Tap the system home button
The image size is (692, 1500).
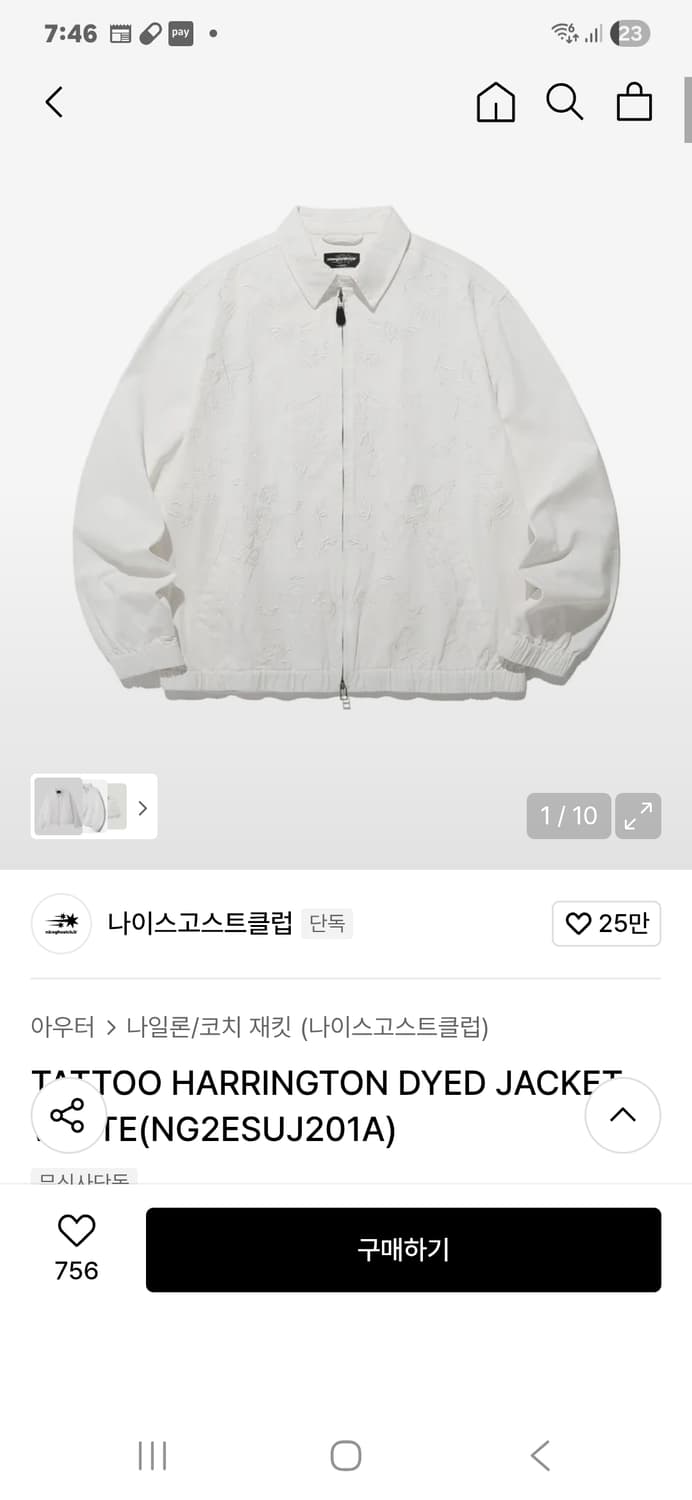click(x=346, y=1455)
